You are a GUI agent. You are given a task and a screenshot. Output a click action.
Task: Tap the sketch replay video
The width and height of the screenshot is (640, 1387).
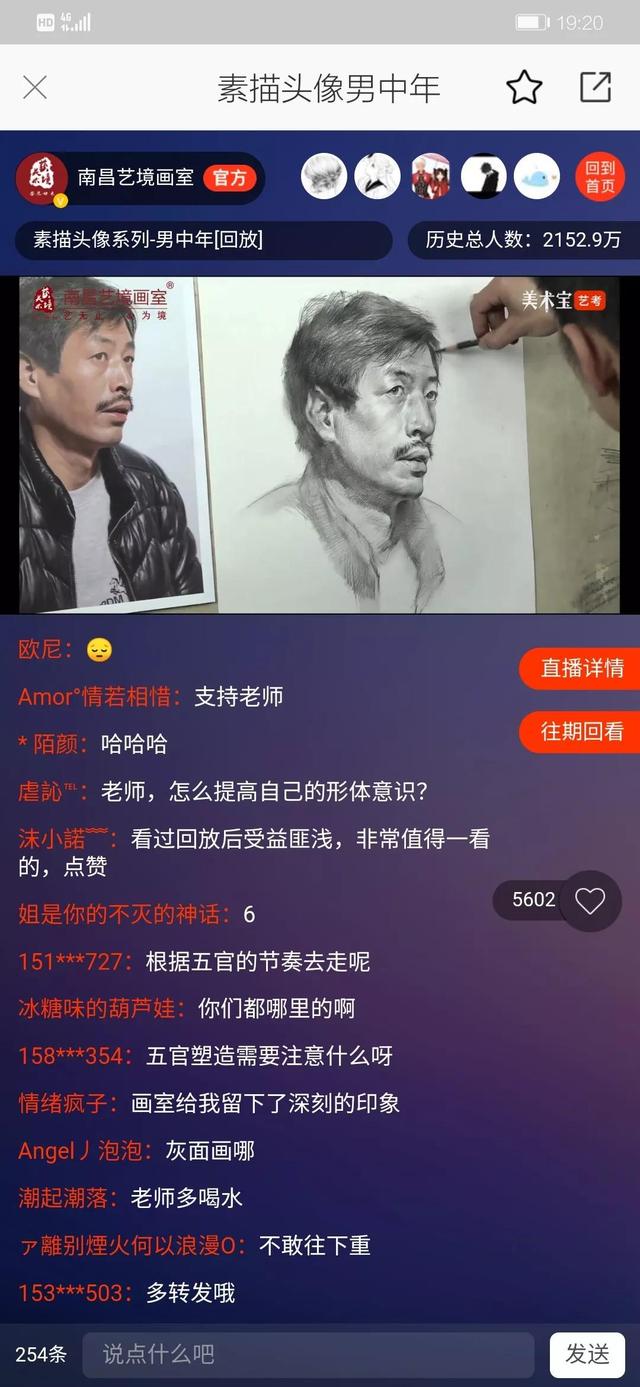pyautogui.click(x=320, y=445)
